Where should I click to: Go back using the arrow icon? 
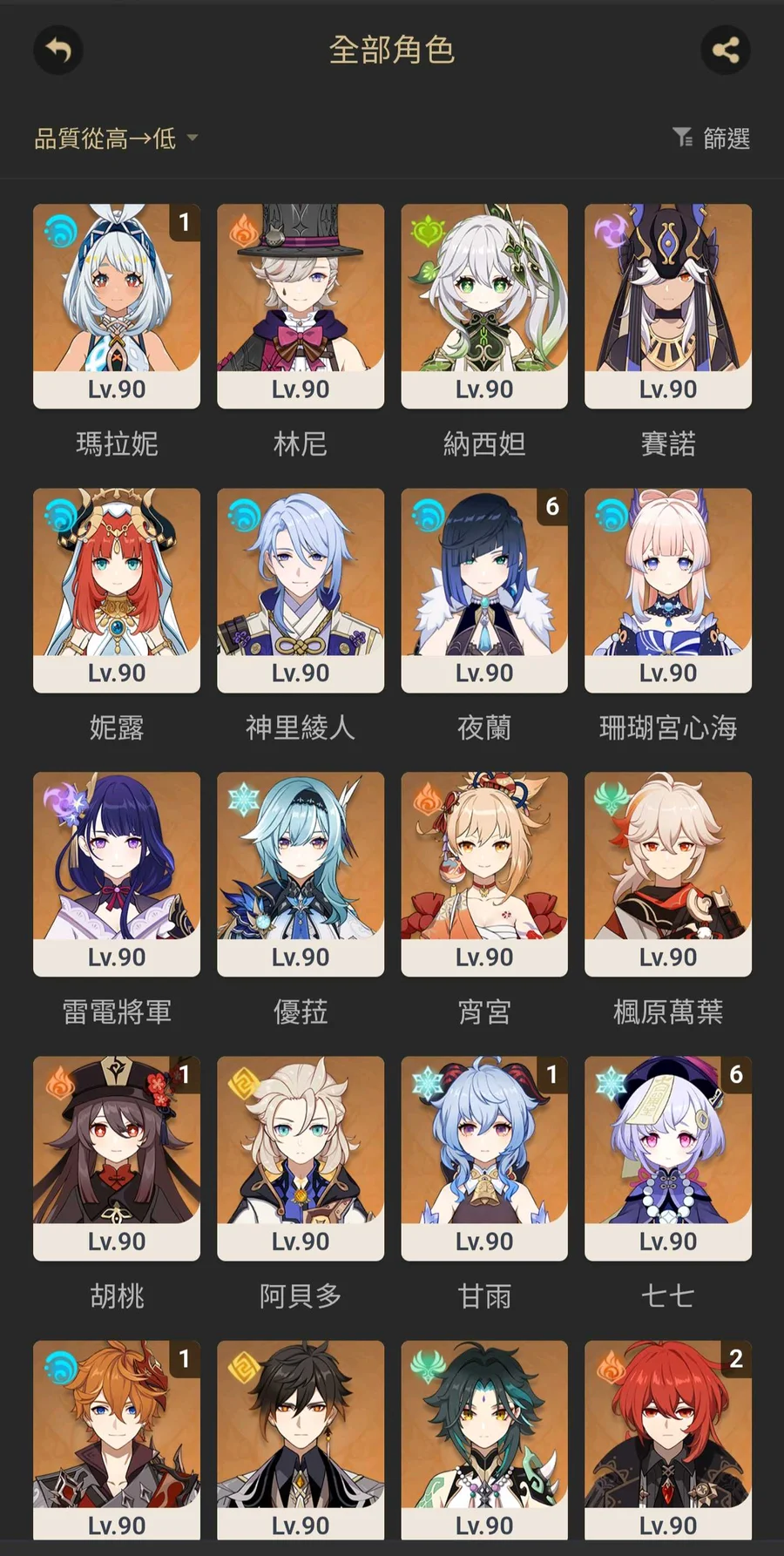tap(58, 50)
